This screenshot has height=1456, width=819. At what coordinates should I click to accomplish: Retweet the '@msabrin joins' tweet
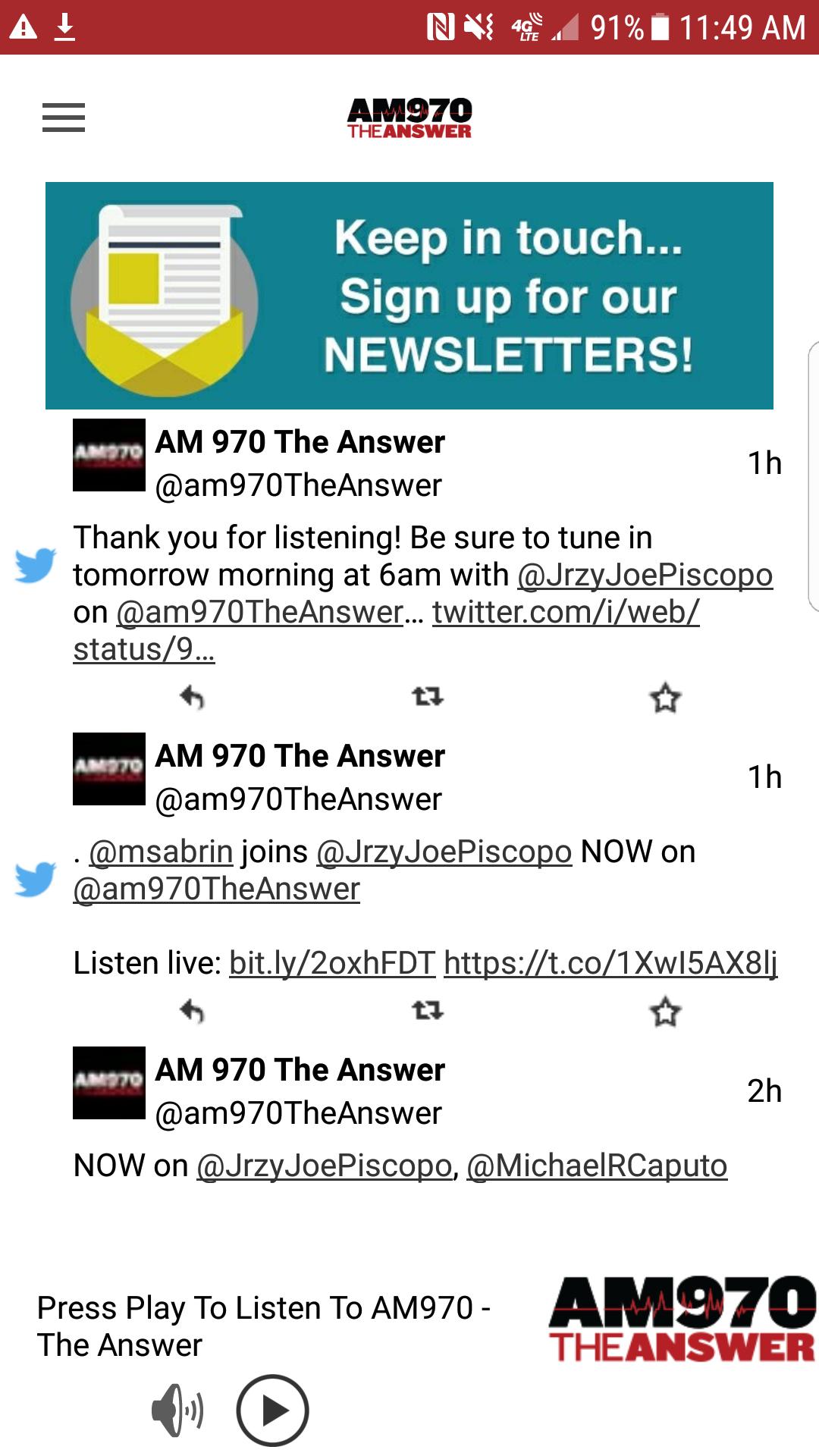(428, 1010)
